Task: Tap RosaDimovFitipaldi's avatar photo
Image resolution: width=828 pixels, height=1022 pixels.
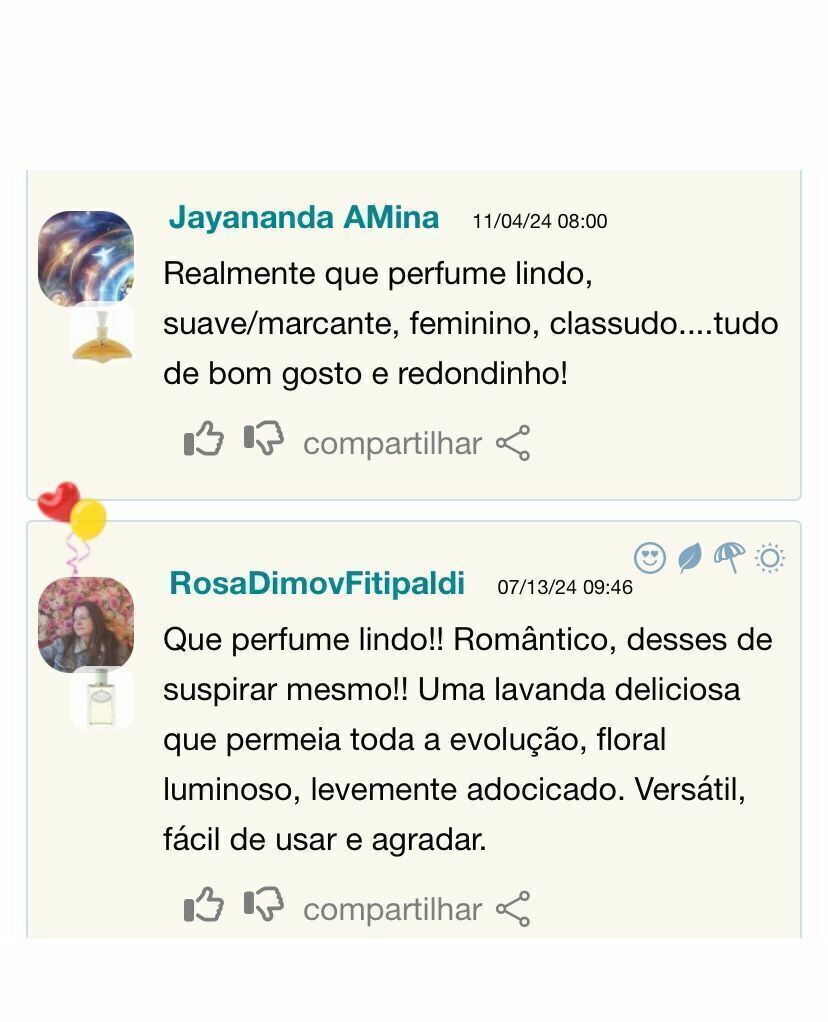Action: (86, 623)
